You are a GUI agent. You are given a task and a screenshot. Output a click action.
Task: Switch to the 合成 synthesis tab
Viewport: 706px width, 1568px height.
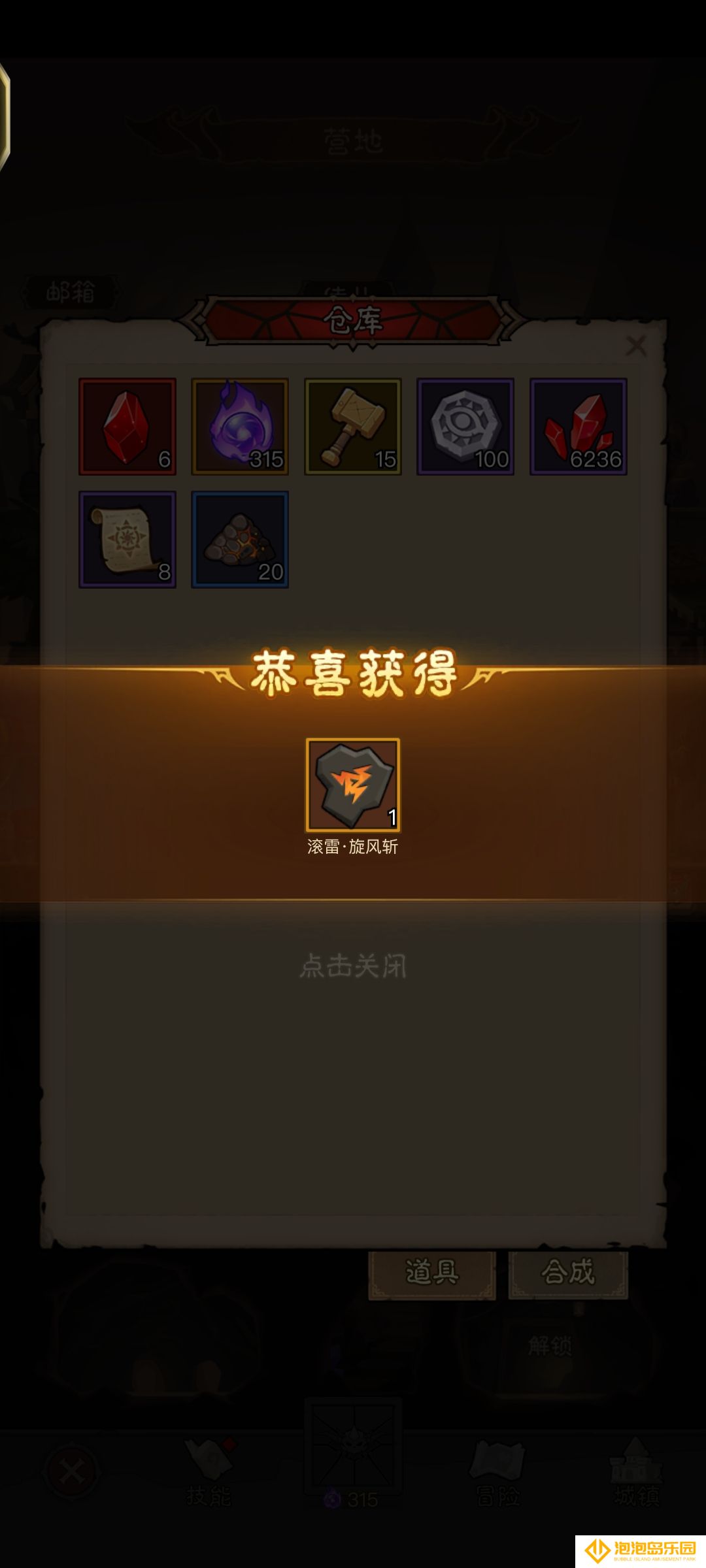pyautogui.click(x=568, y=1272)
